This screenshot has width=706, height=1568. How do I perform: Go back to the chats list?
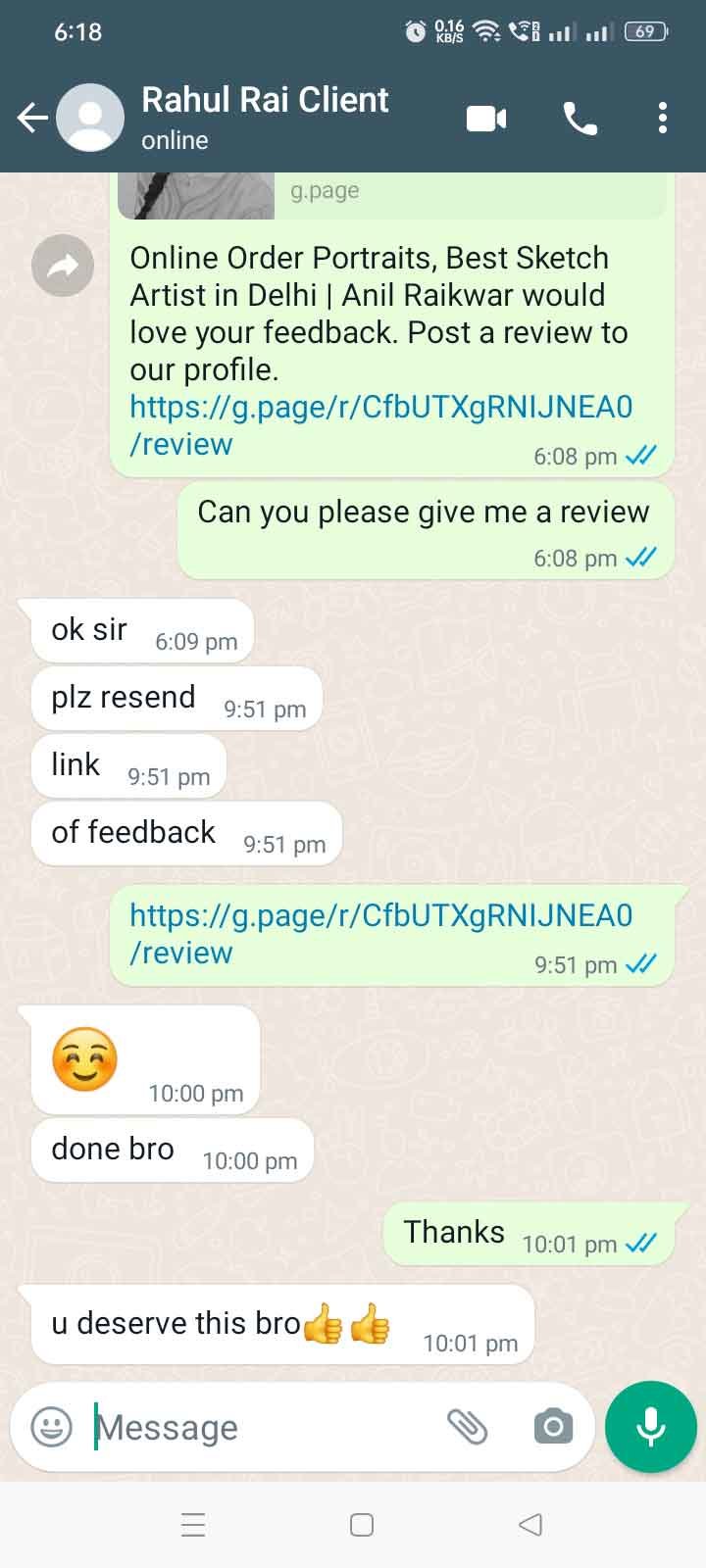(32, 119)
